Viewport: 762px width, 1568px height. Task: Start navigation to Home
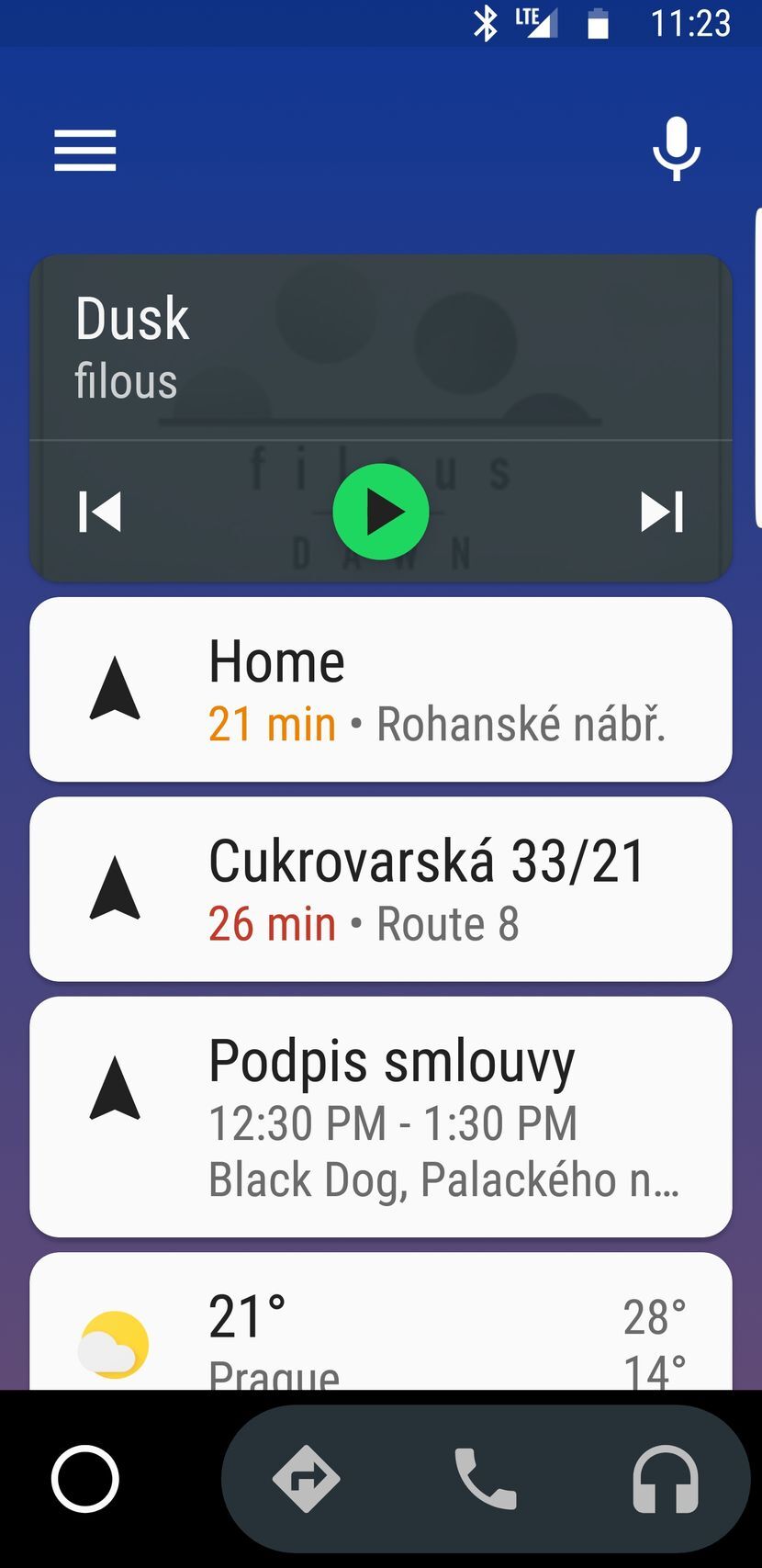click(x=413, y=687)
